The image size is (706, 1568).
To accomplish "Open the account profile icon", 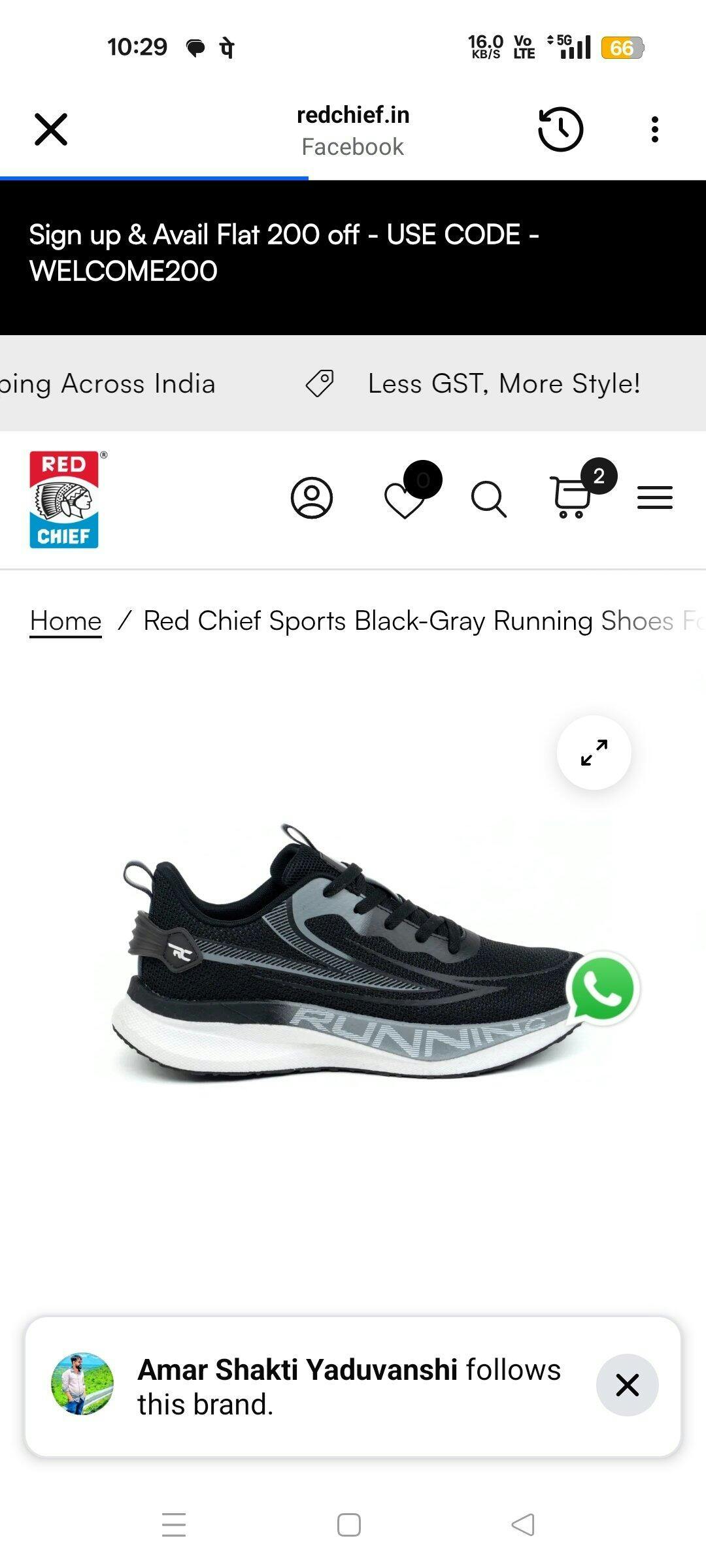I will coord(312,498).
